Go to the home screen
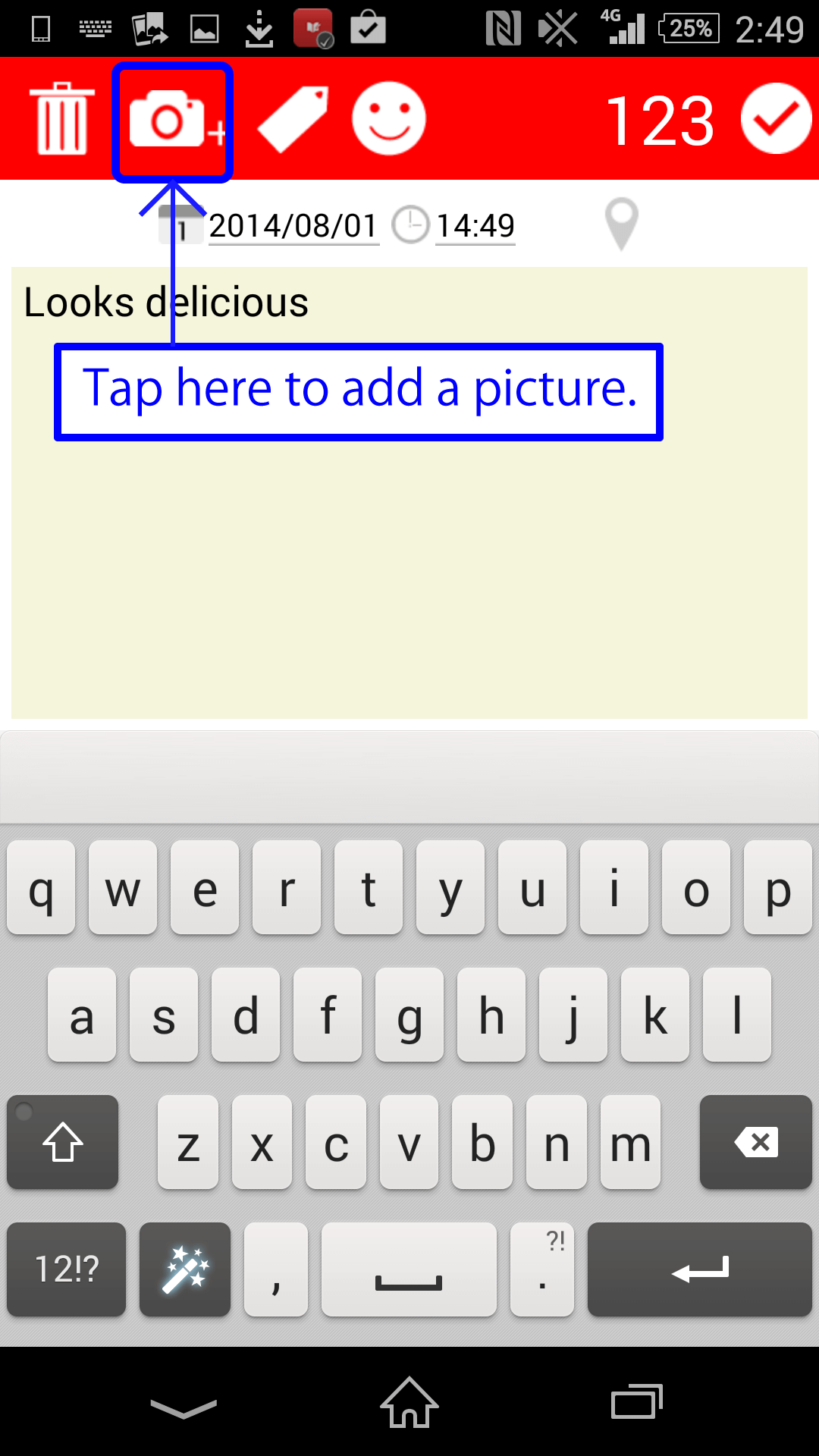Screen dimensions: 819x1456 point(409,1403)
